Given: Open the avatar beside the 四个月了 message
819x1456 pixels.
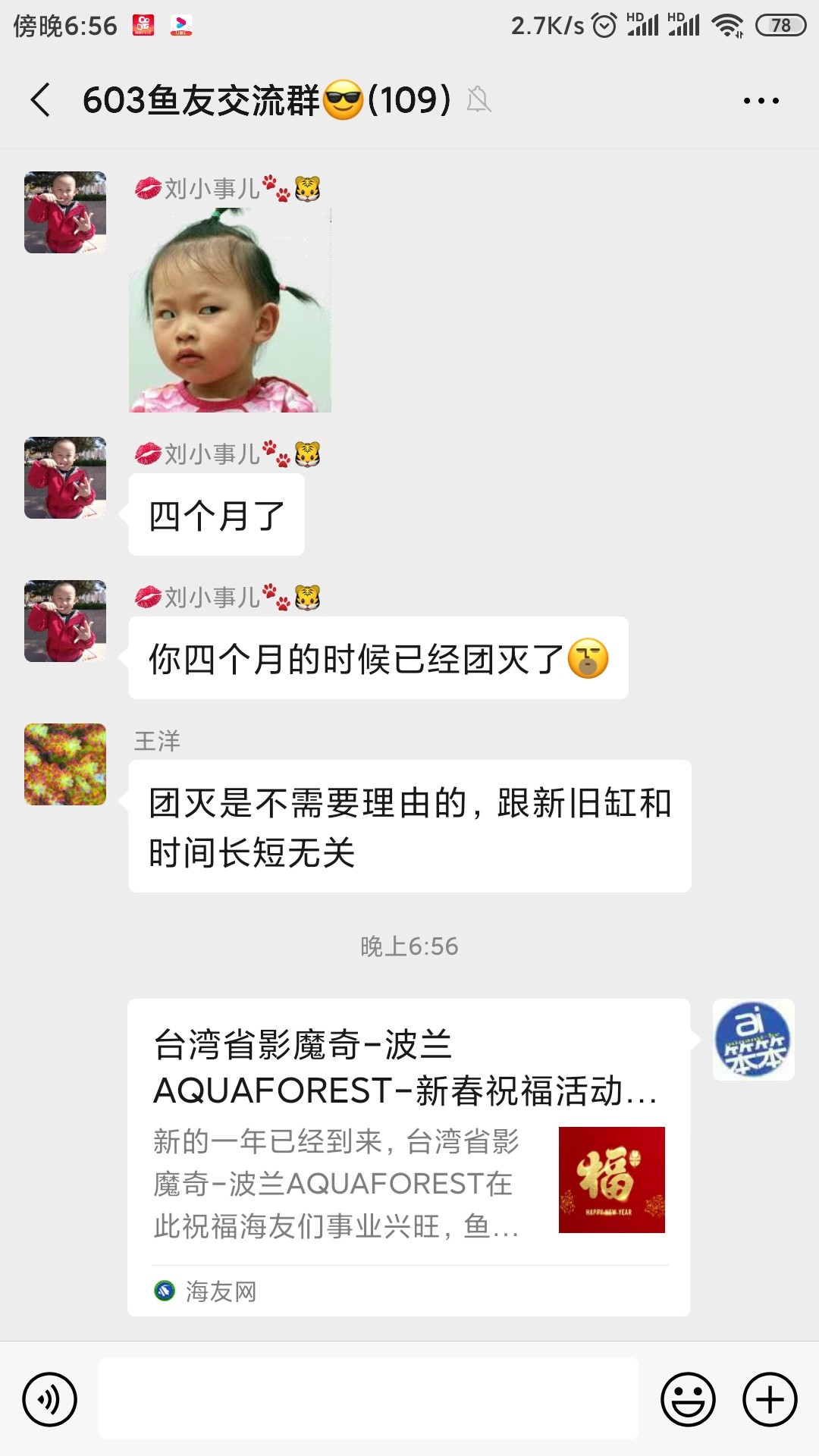Looking at the screenshot, I should pos(65,478).
